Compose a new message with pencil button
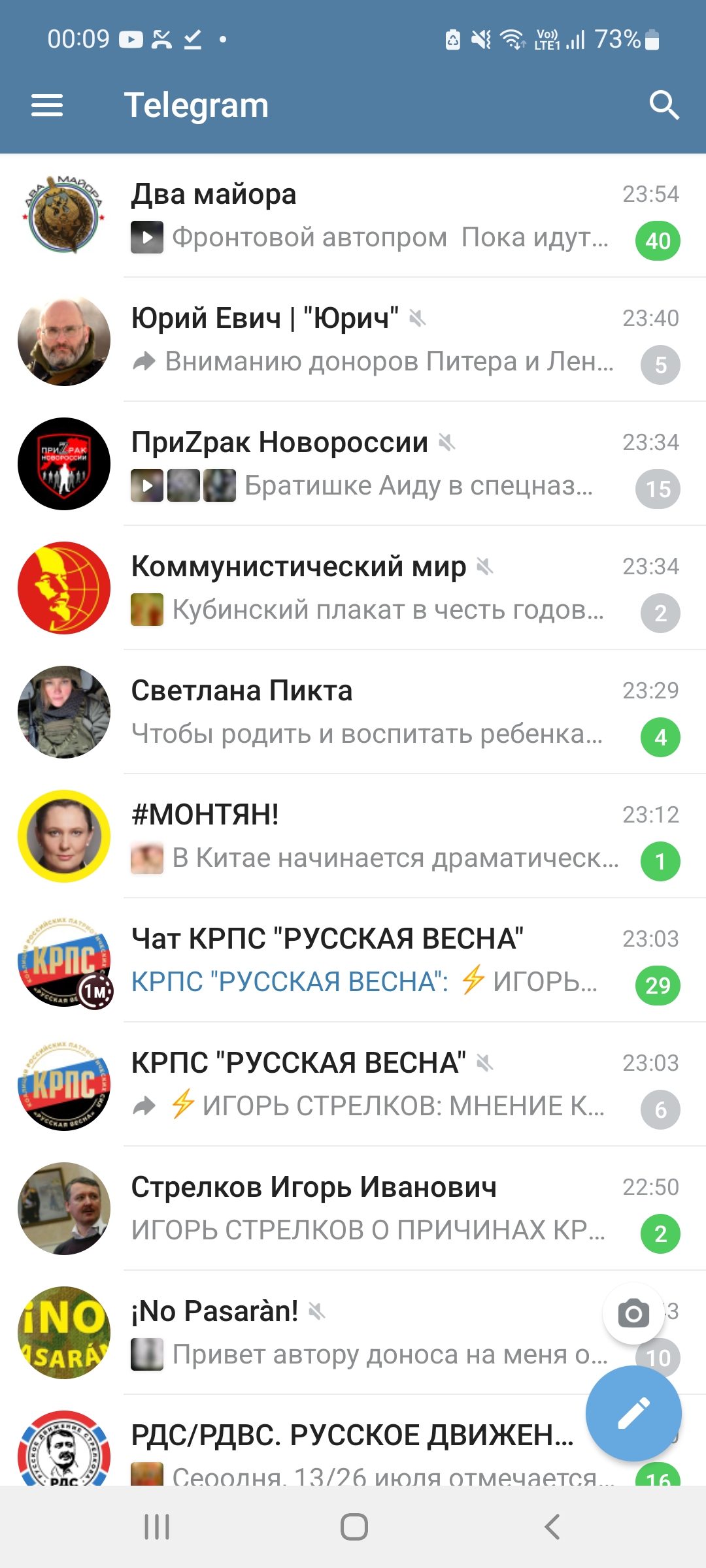 pyautogui.click(x=633, y=1414)
